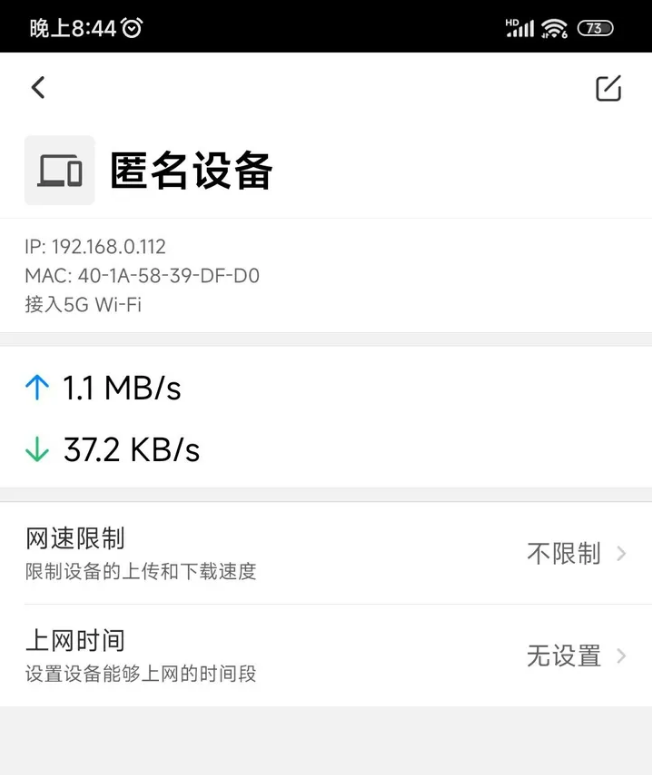The width and height of the screenshot is (652, 775).
Task: Edit the device name
Action: (x=608, y=88)
